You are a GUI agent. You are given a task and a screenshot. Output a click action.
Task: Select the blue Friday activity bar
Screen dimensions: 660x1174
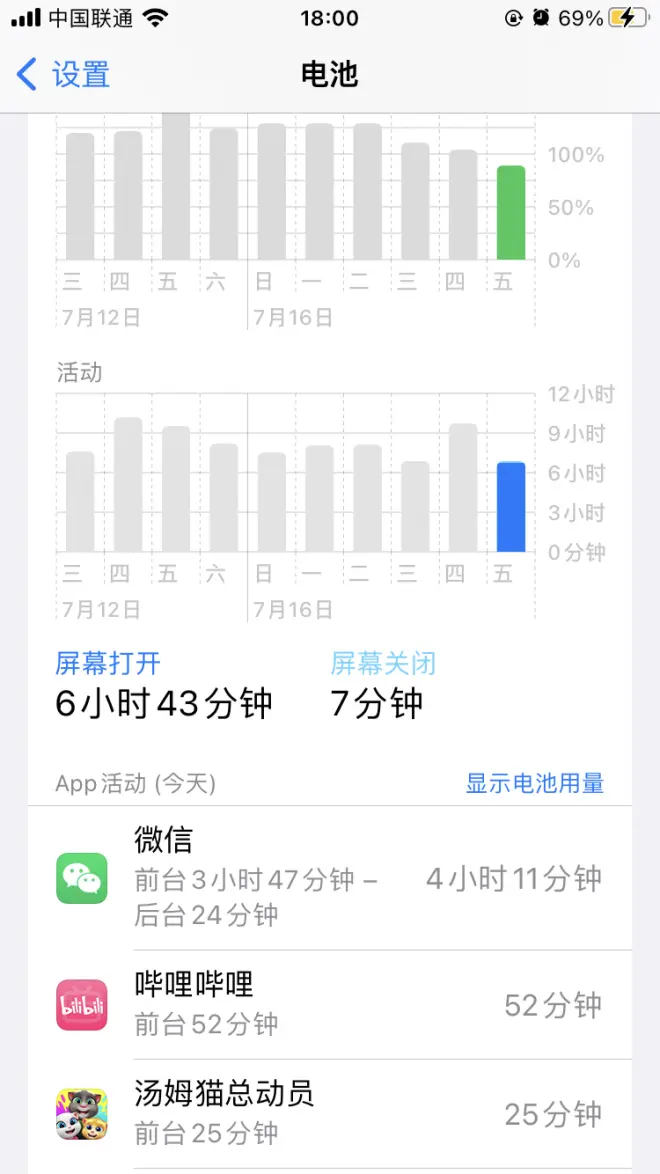tap(511, 507)
